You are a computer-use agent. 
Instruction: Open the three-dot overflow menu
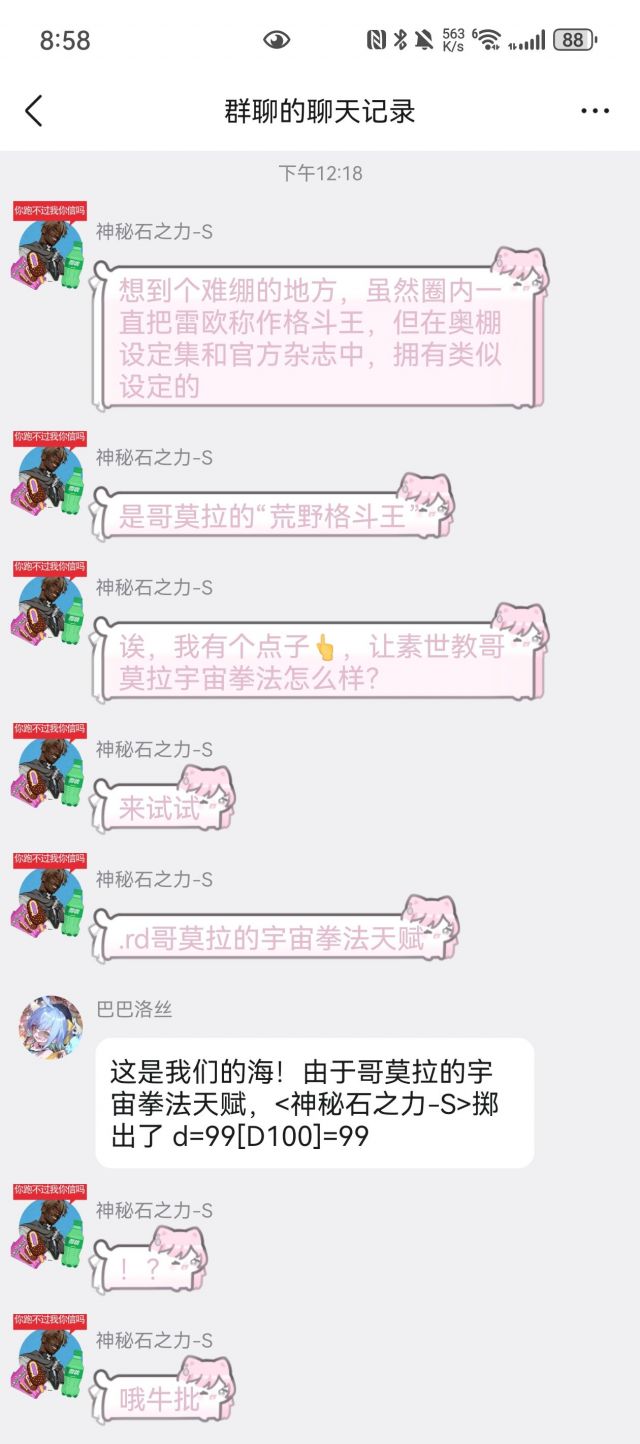[595, 111]
